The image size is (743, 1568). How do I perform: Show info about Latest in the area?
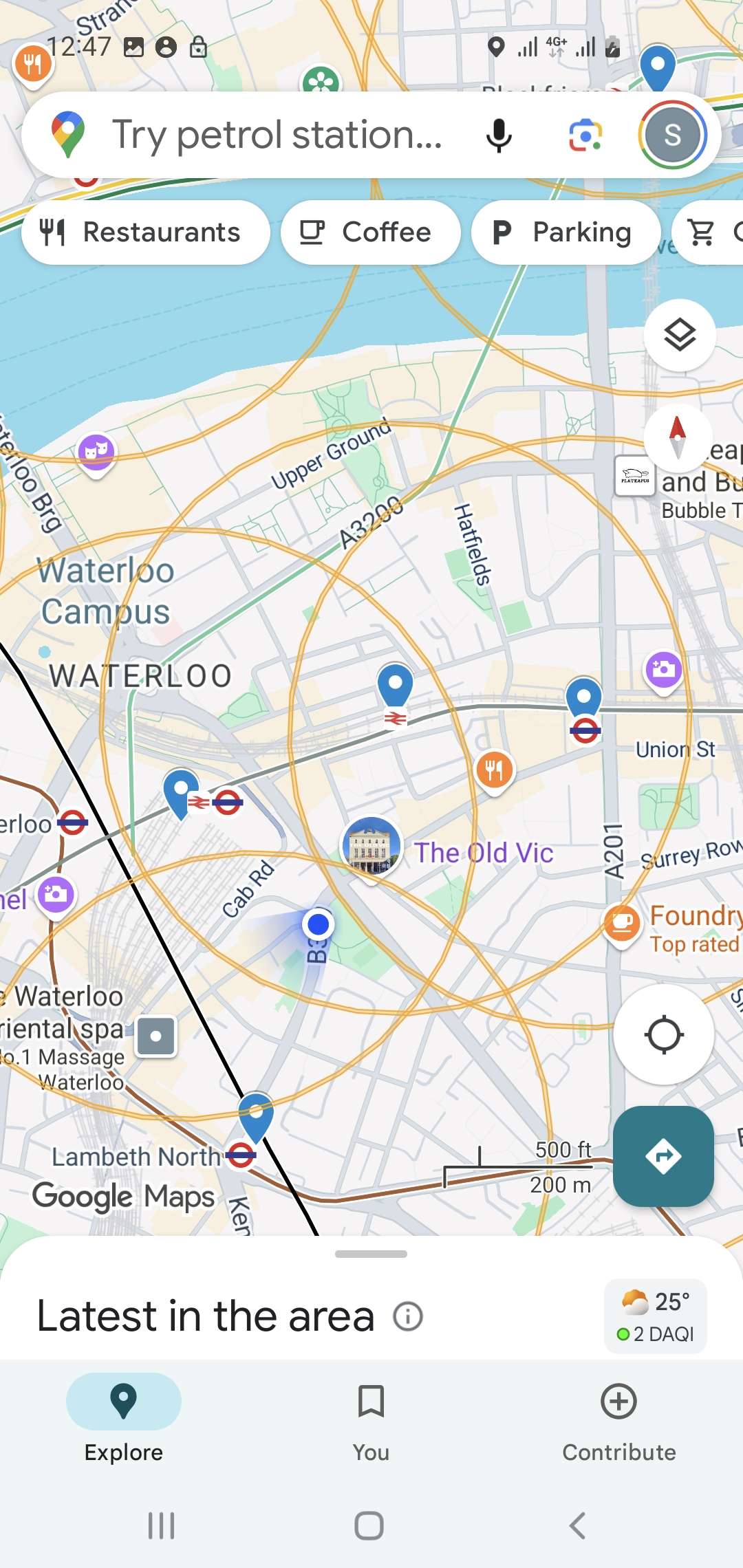pos(408,1316)
